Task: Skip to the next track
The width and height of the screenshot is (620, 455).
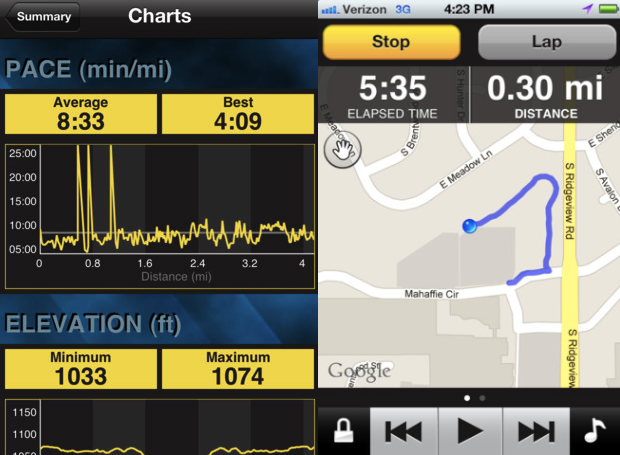Action: coord(535,432)
